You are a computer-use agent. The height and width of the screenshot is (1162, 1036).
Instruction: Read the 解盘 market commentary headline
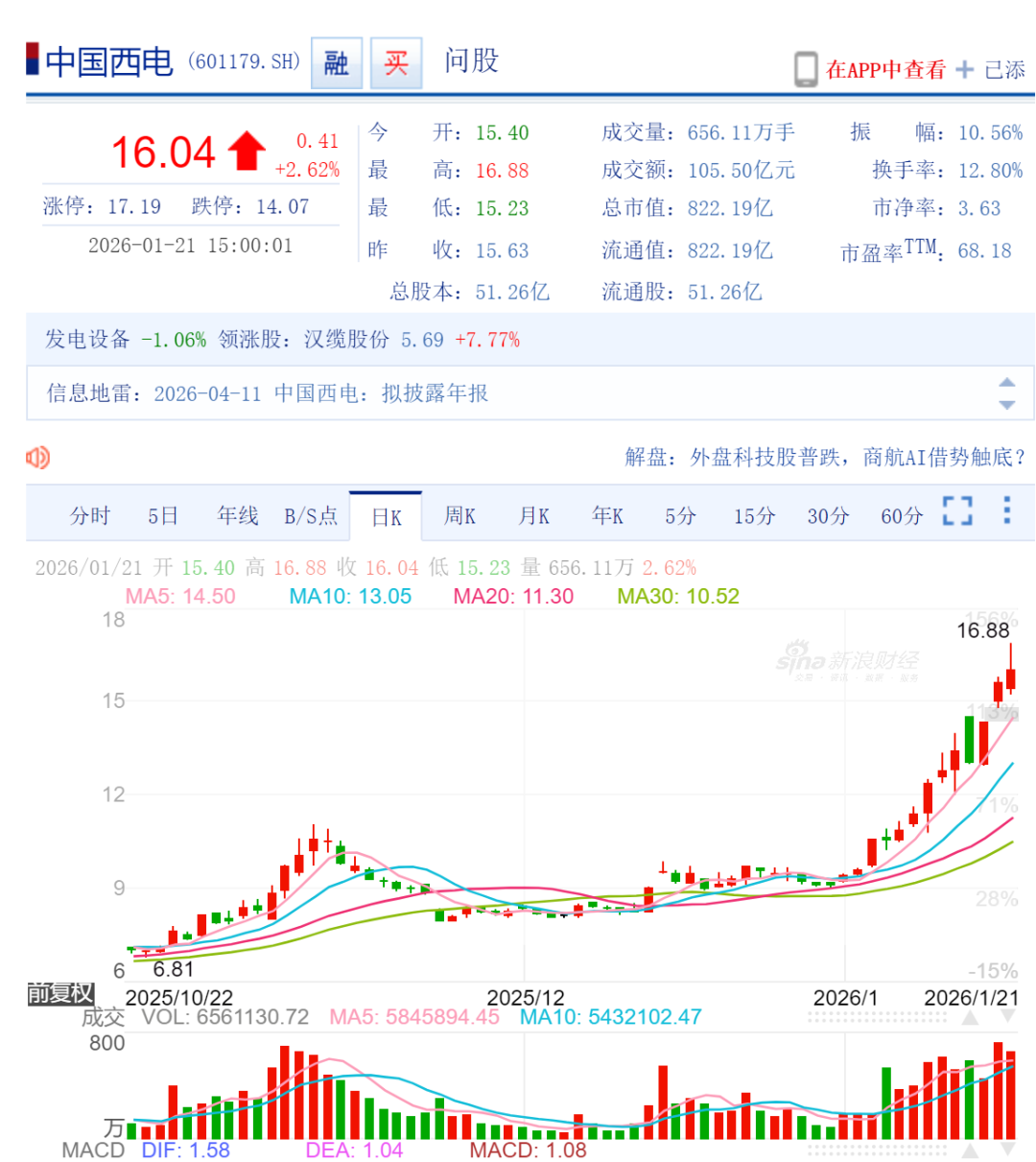[x=824, y=458]
